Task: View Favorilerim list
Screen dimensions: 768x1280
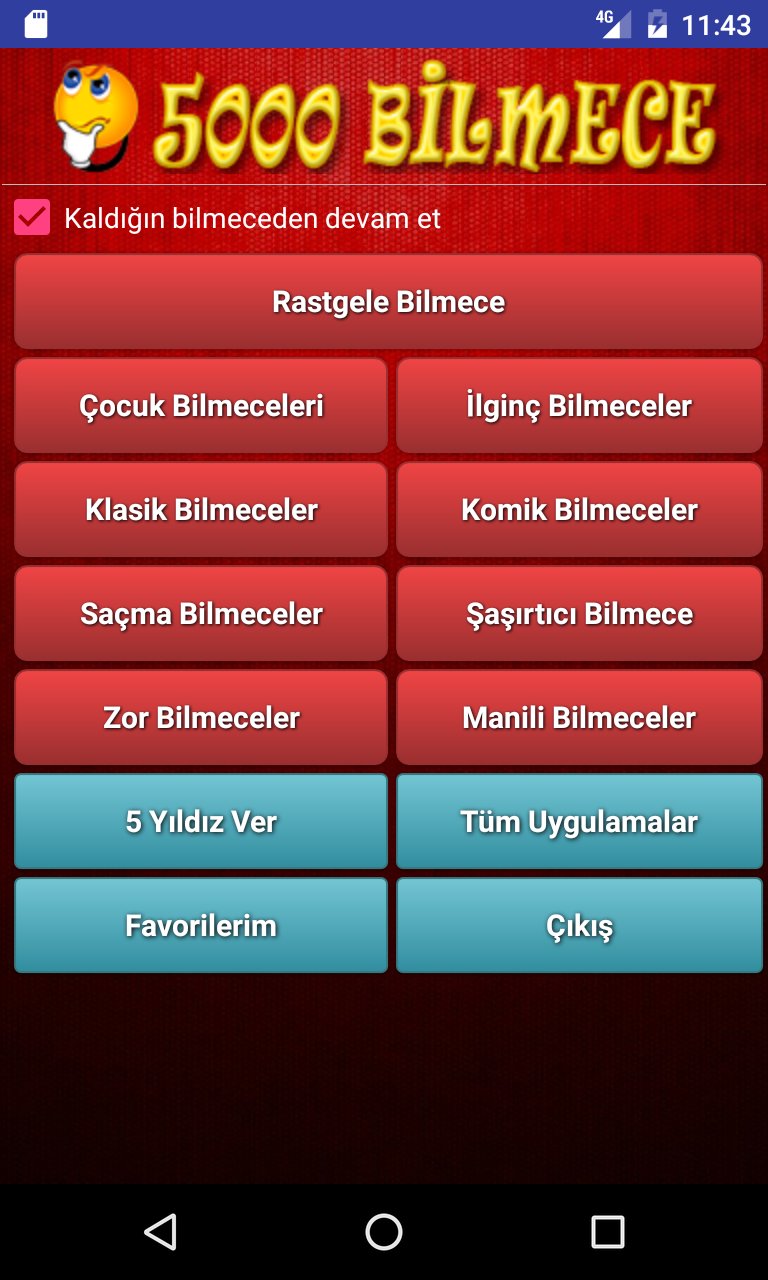Action: pos(201,926)
